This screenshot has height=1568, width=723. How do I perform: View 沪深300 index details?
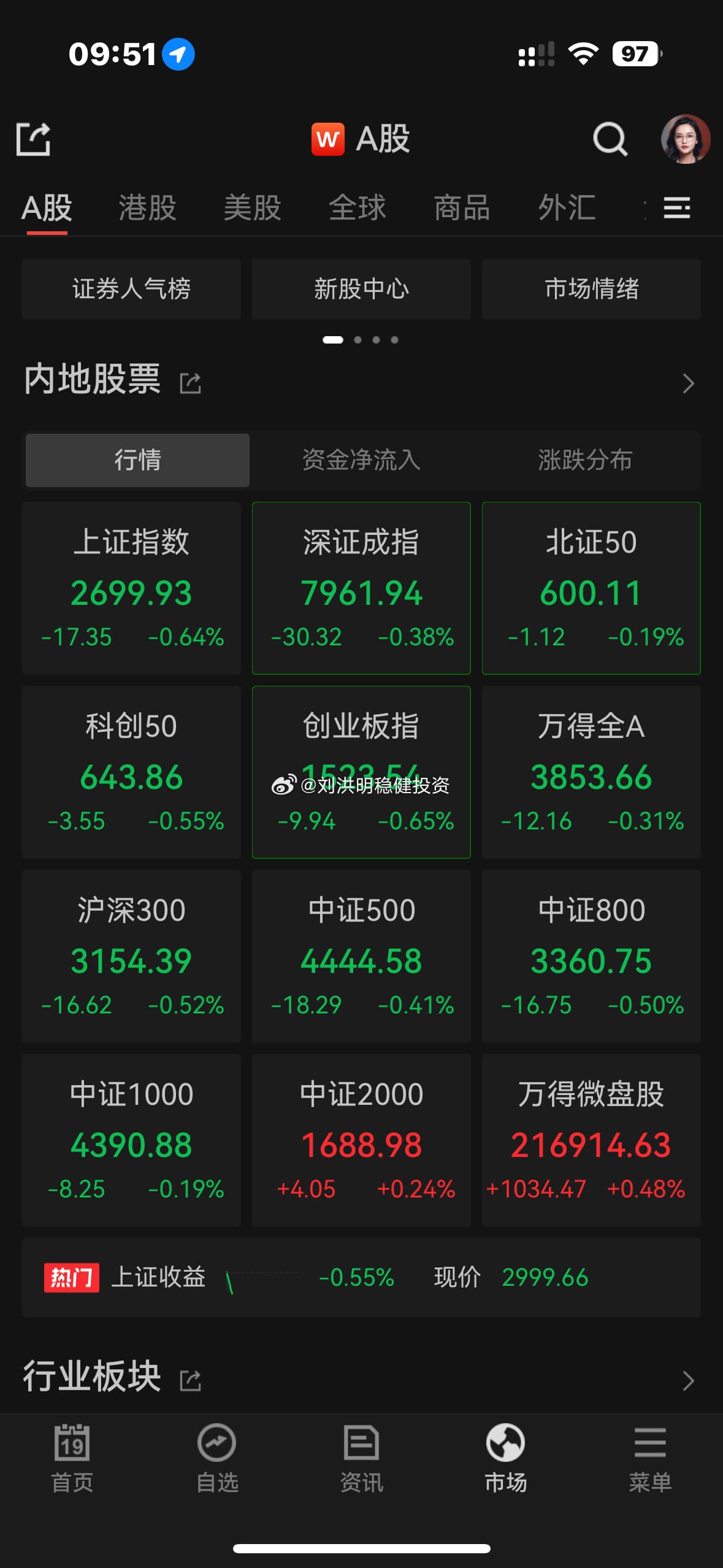click(131, 956)
